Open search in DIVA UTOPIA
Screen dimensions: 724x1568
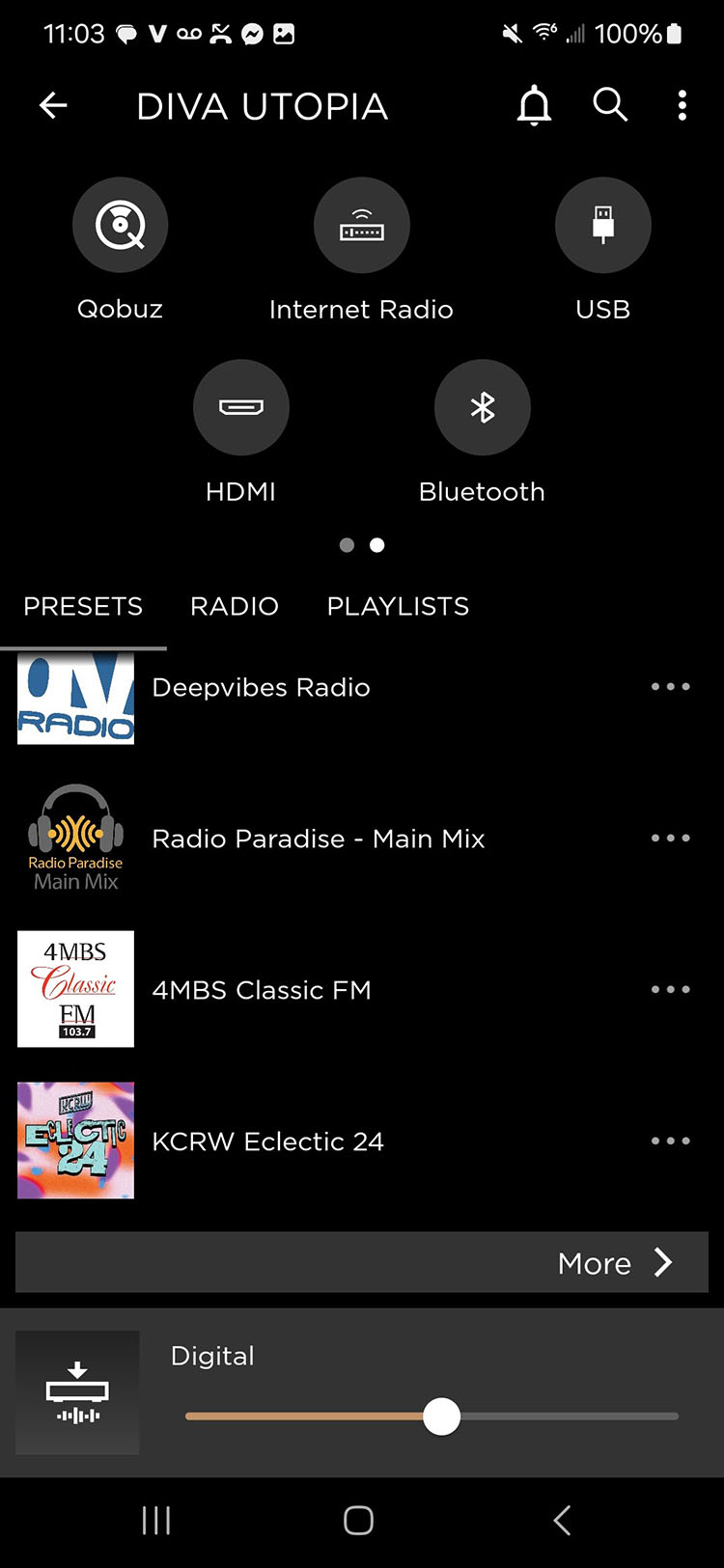click(610, 104)
